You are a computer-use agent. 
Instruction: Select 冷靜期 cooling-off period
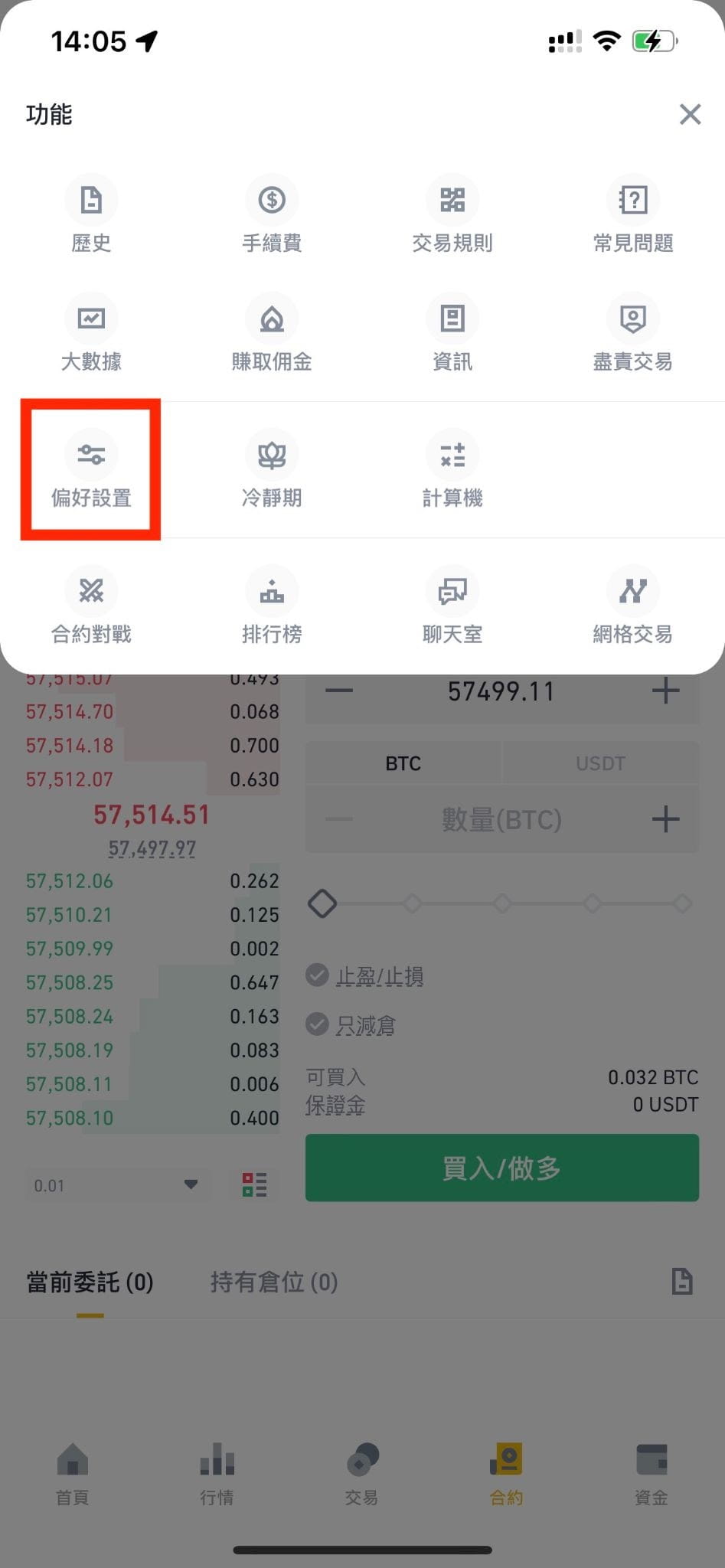[272, 469]
